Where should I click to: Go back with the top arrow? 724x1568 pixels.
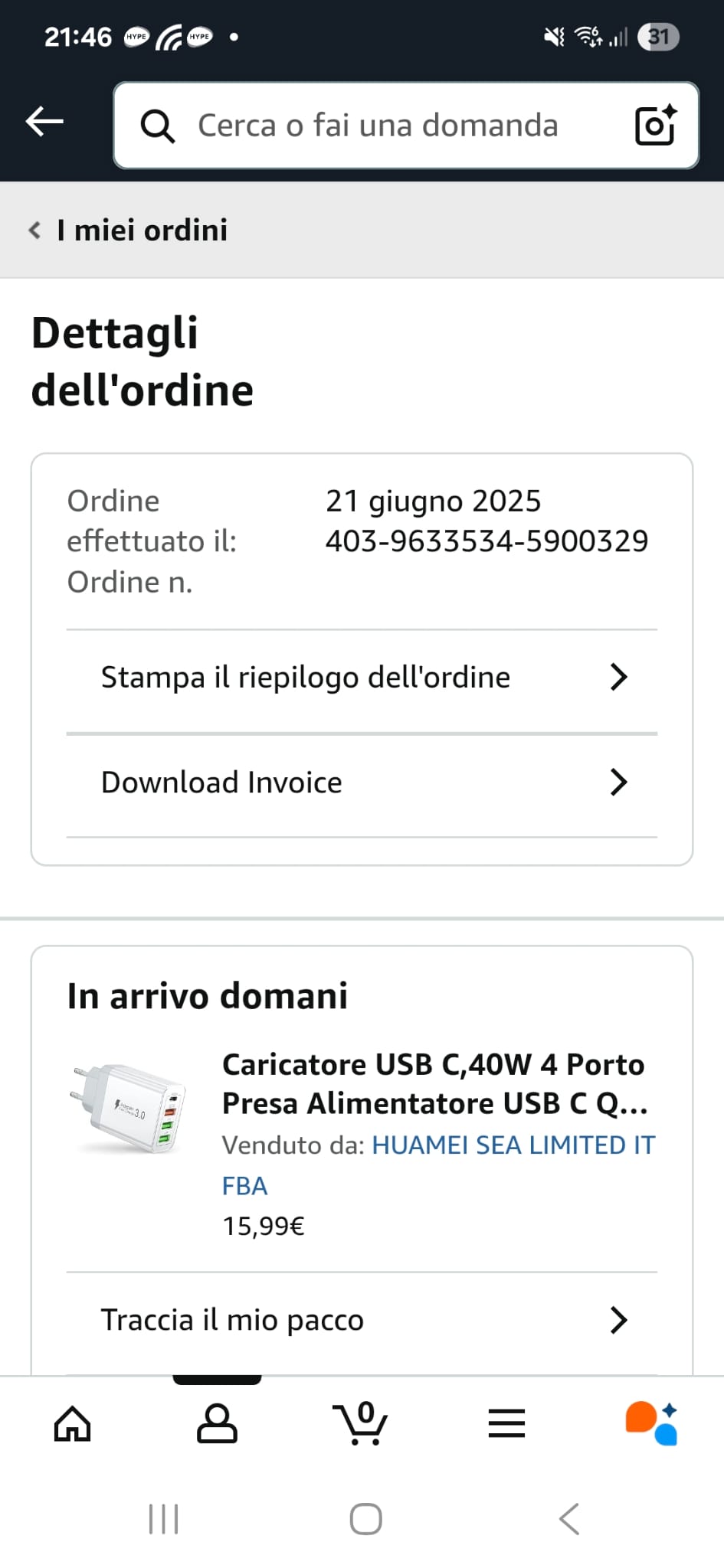(x=44, y=122)
